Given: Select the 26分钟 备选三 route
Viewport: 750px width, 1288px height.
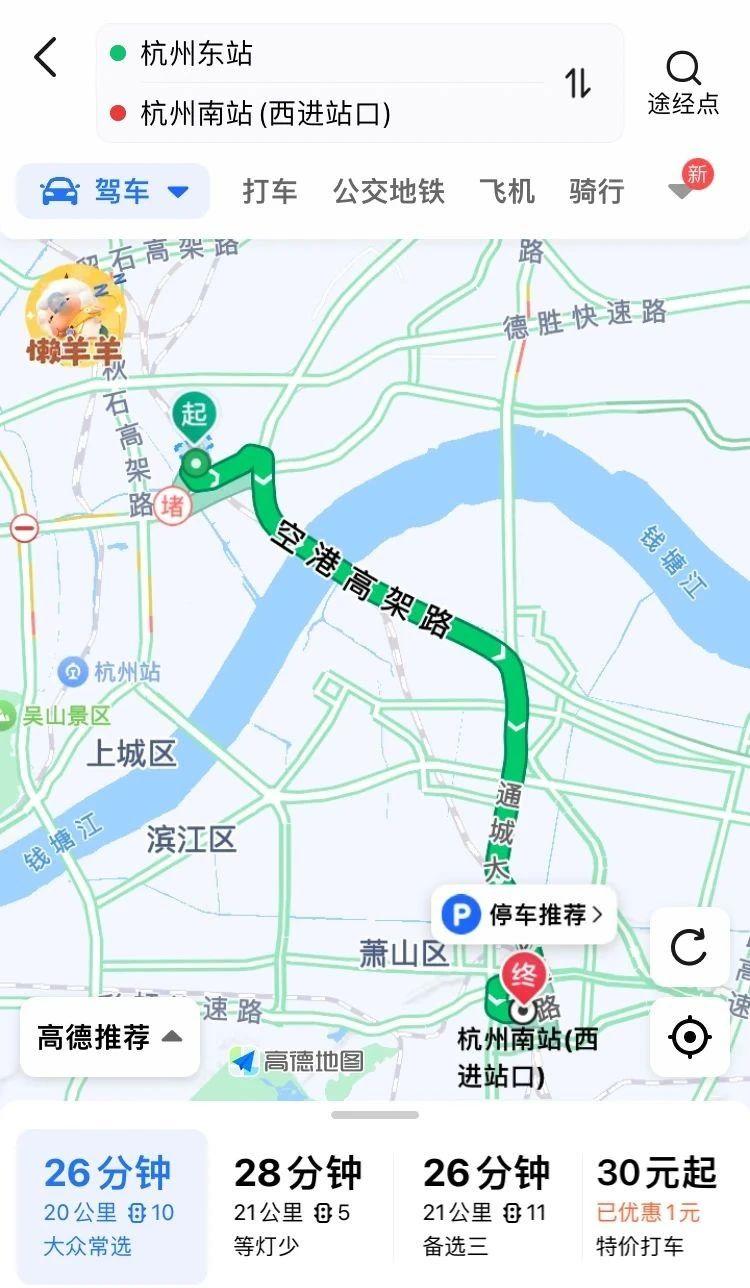Looking at the screenshot, I should point(486,1205).
